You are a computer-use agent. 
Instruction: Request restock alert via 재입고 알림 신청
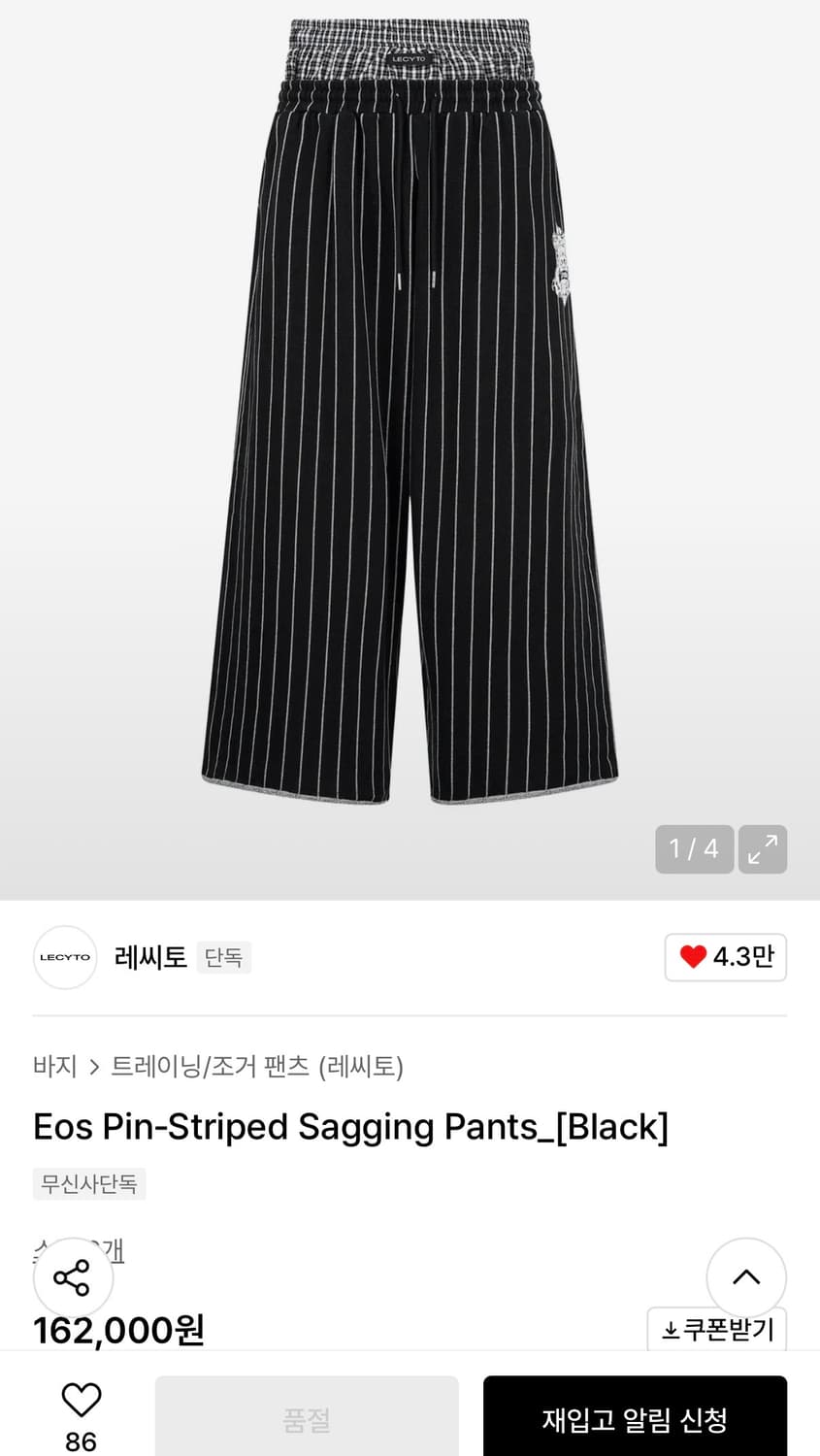[x=635, y=1418]
